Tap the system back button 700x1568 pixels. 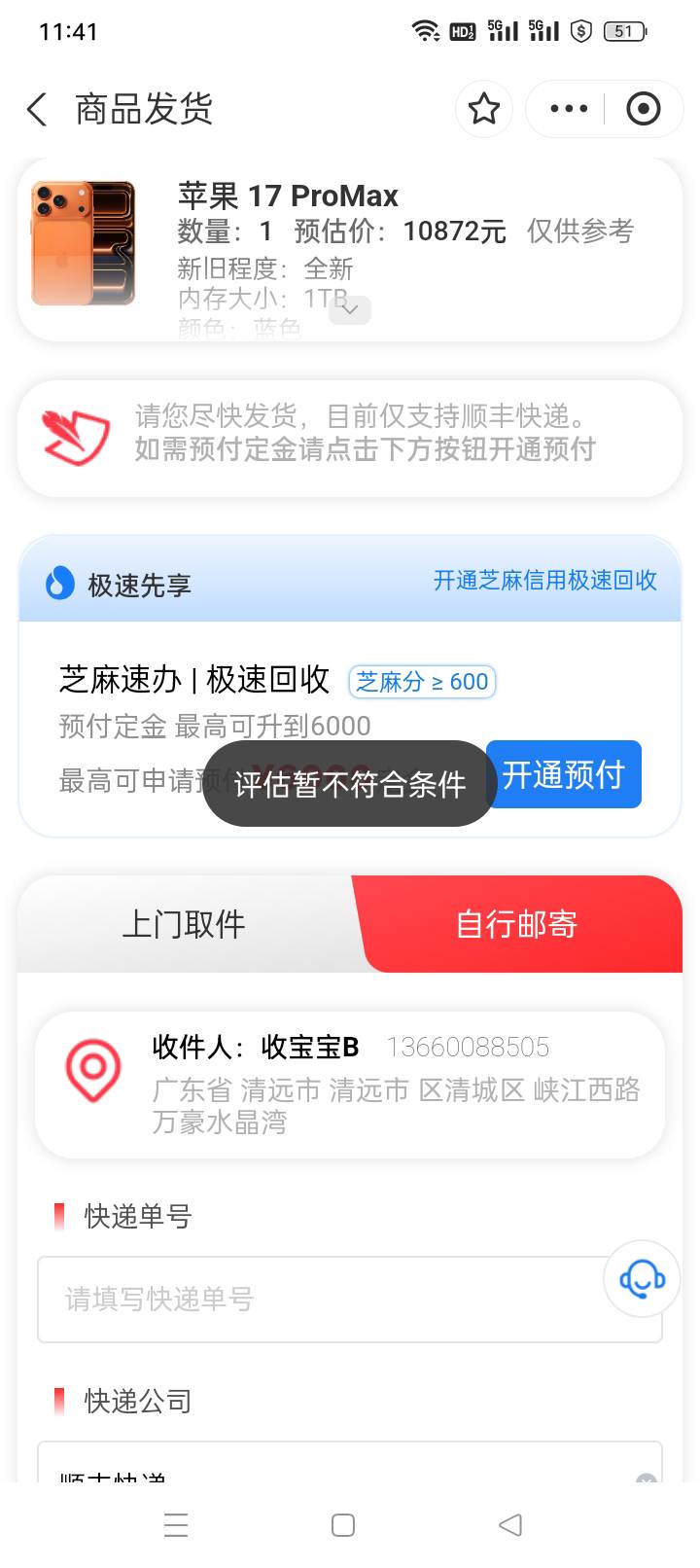510,1524
